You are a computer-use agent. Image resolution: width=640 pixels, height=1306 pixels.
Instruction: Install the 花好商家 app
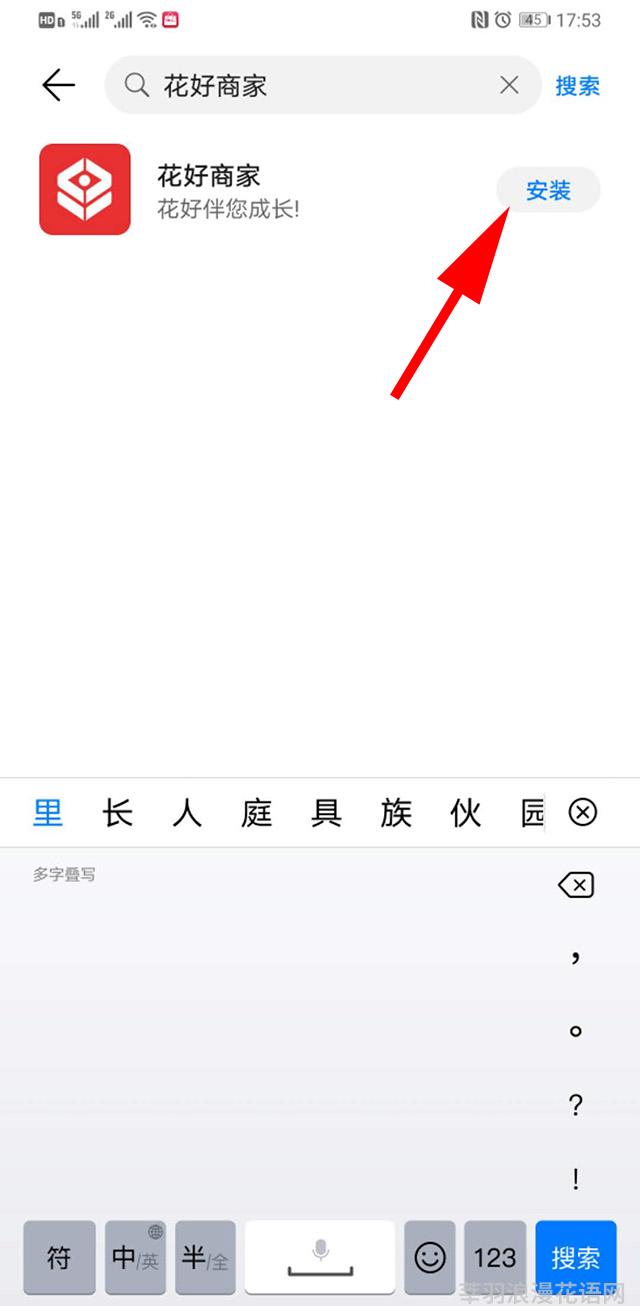[548, 190]
